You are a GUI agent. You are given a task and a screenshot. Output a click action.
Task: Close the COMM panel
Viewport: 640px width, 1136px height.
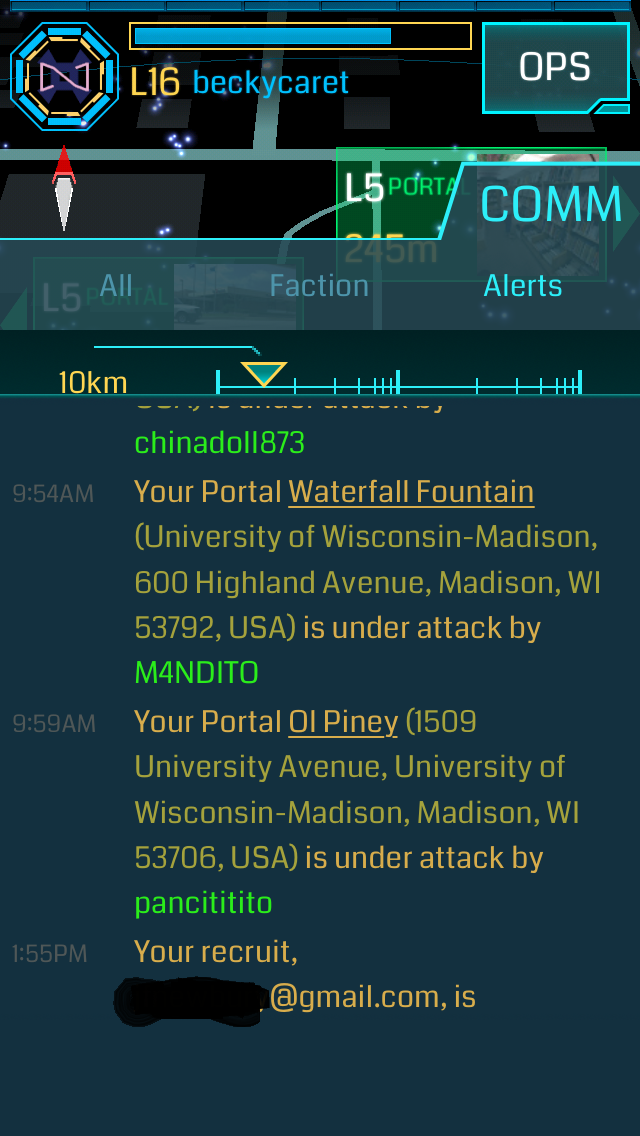[x=550, y=205]
